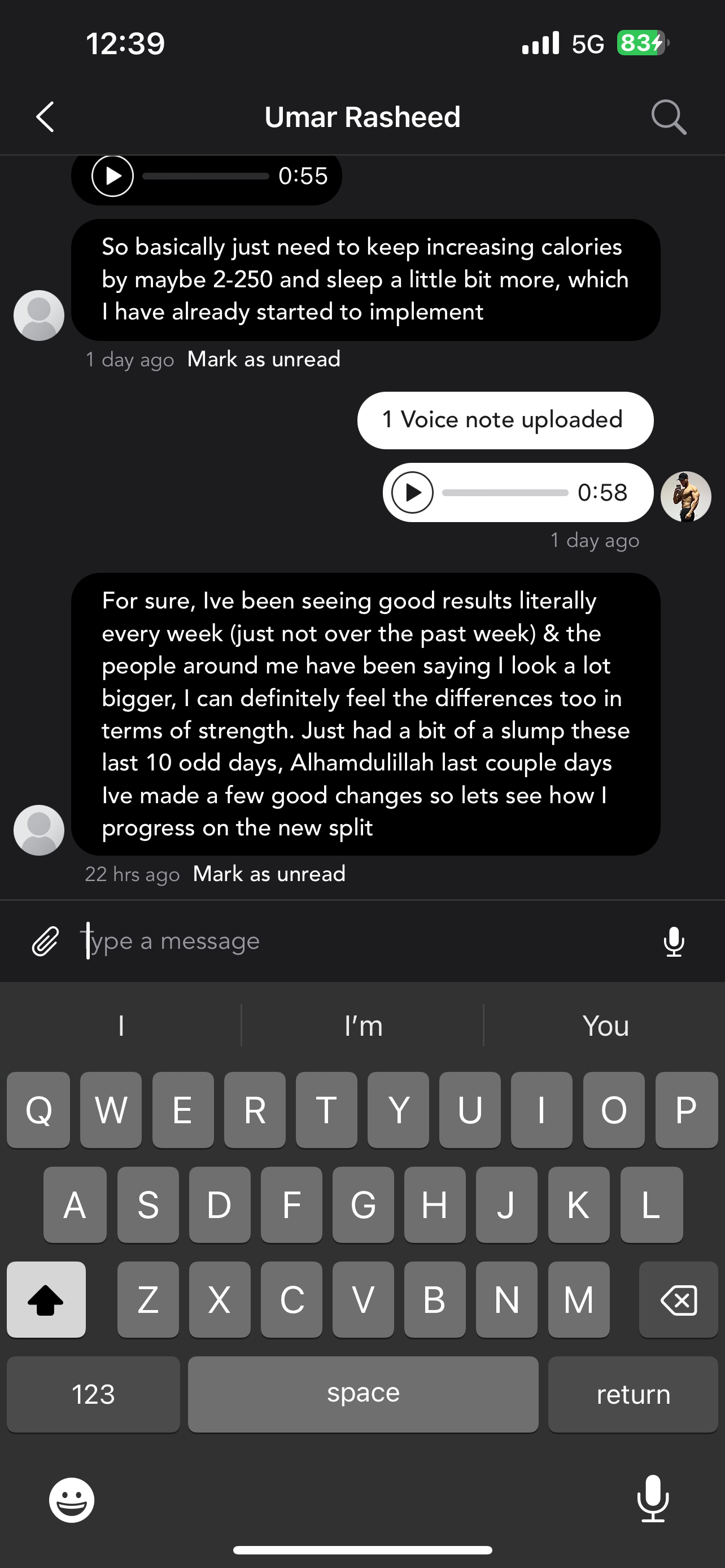Open search in this conversation
Image resolution: width=725 pixels, height=1568 pixels.
tap(669, 117)
